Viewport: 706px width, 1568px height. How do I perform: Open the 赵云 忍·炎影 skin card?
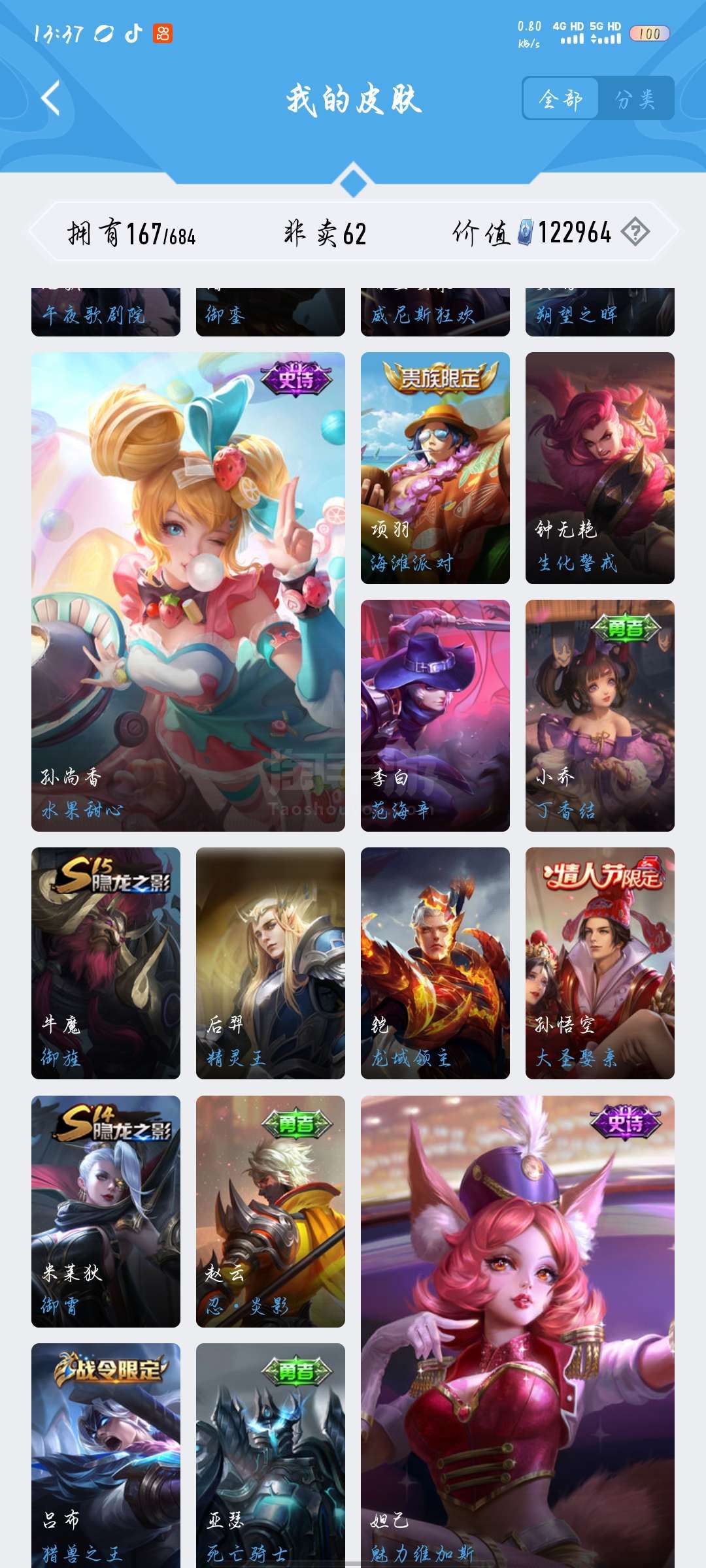click(x=271, y=1211)
